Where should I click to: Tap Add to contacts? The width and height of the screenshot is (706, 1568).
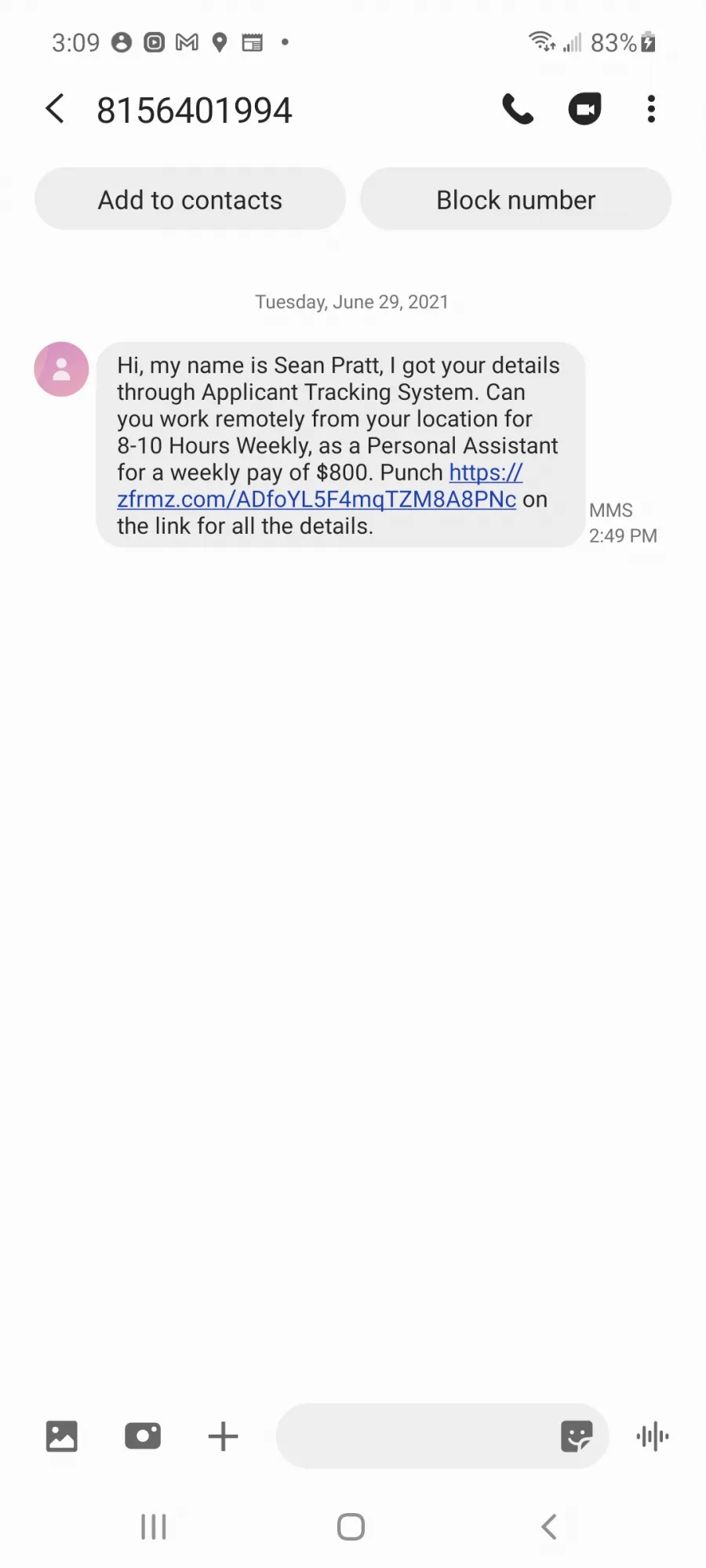(190, 199)
